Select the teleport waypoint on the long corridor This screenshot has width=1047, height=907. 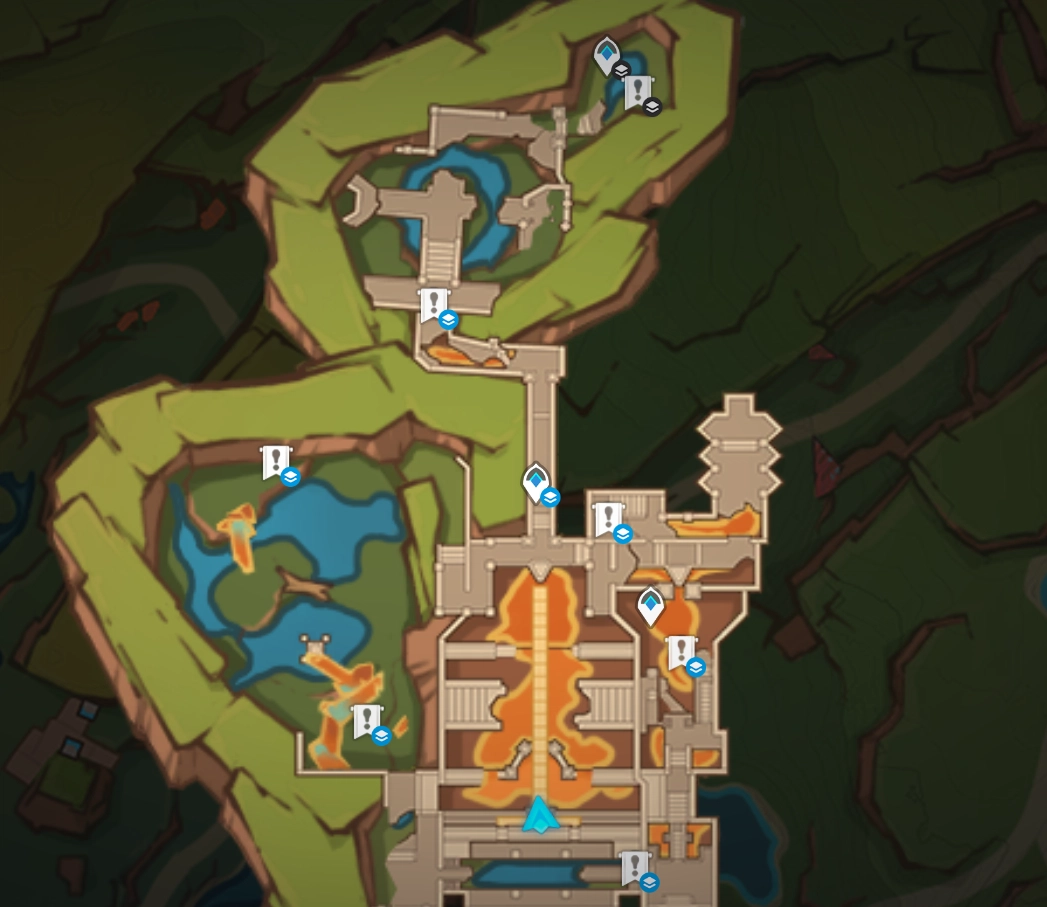[536, 482]
